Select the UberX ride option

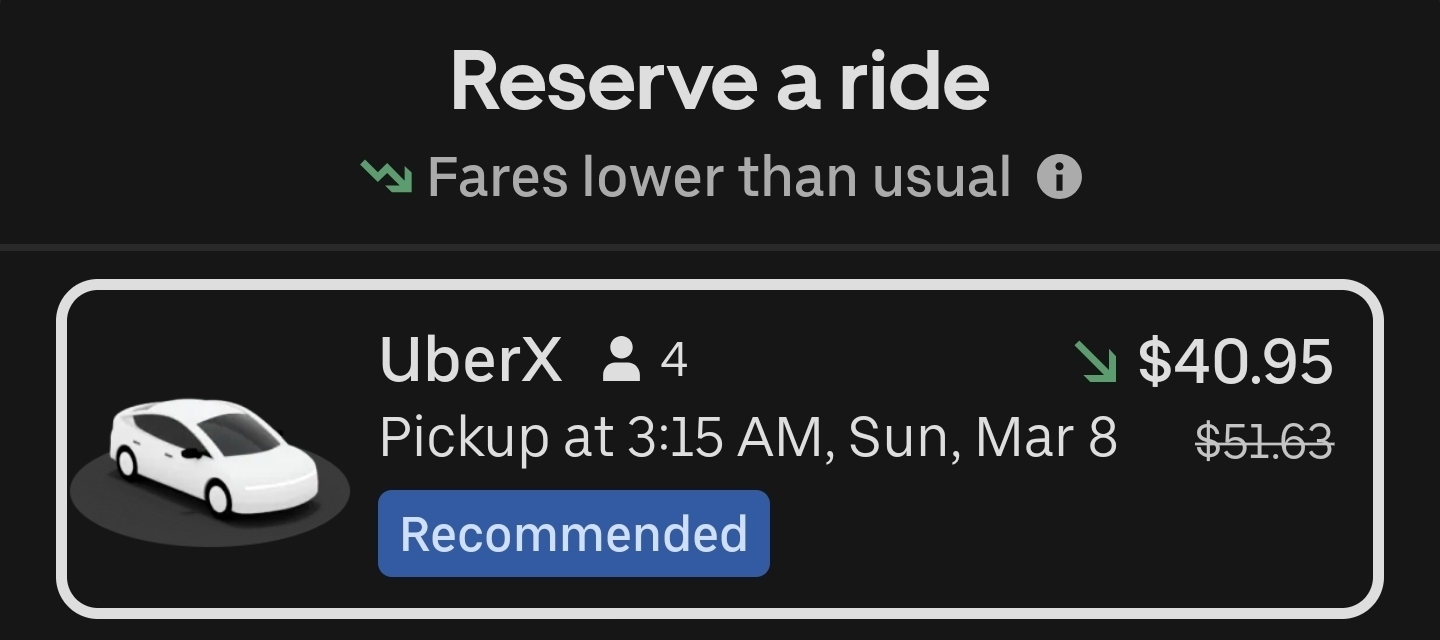[x=720, y=447]
